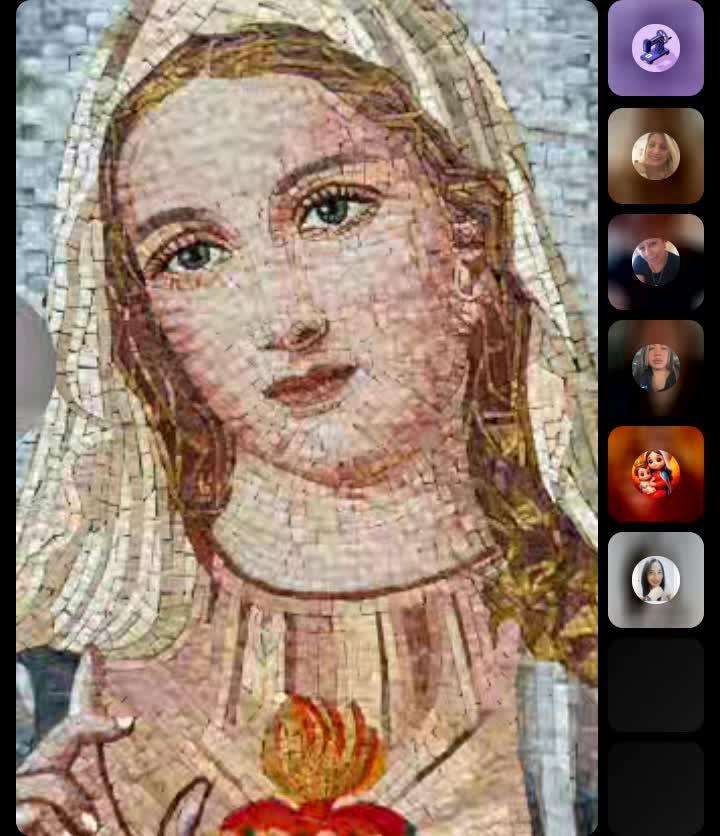The width and height of the screenshot is (720, 836).
Task: Tap the first empty guest seat
Action: (x=656, y=686)
